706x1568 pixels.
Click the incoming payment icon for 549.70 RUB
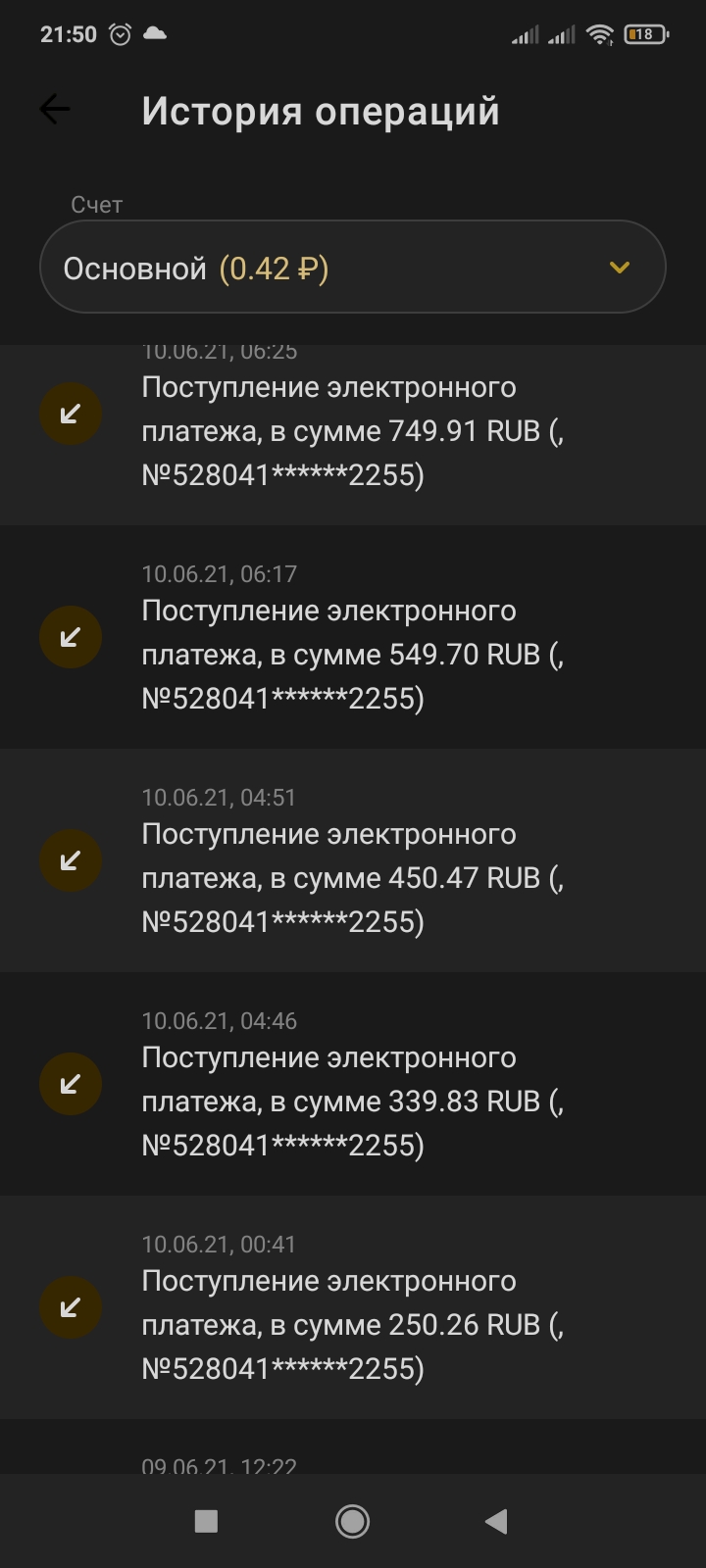pyautogui.click(x=70, y=636)
